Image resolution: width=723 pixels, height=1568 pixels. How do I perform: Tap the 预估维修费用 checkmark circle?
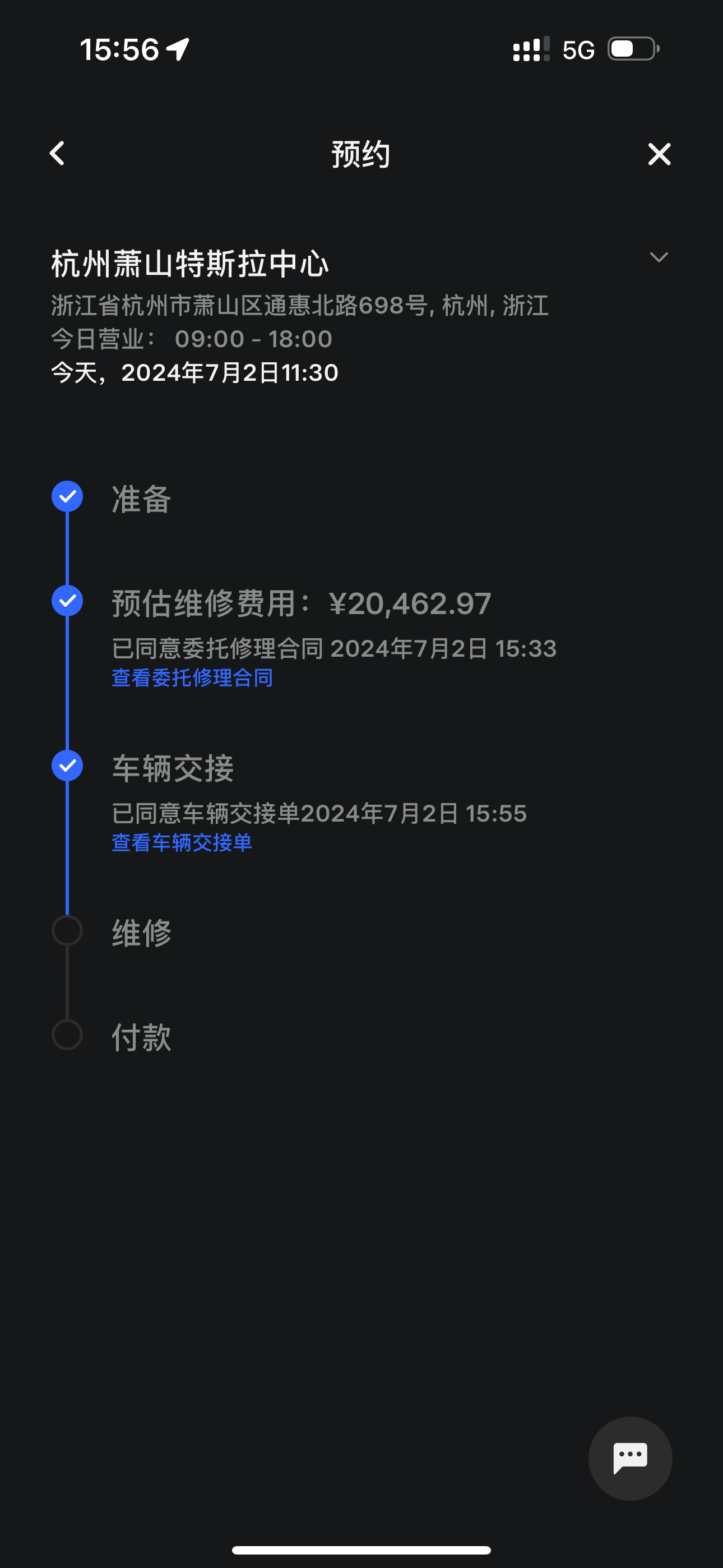click(x=68, y=600)
